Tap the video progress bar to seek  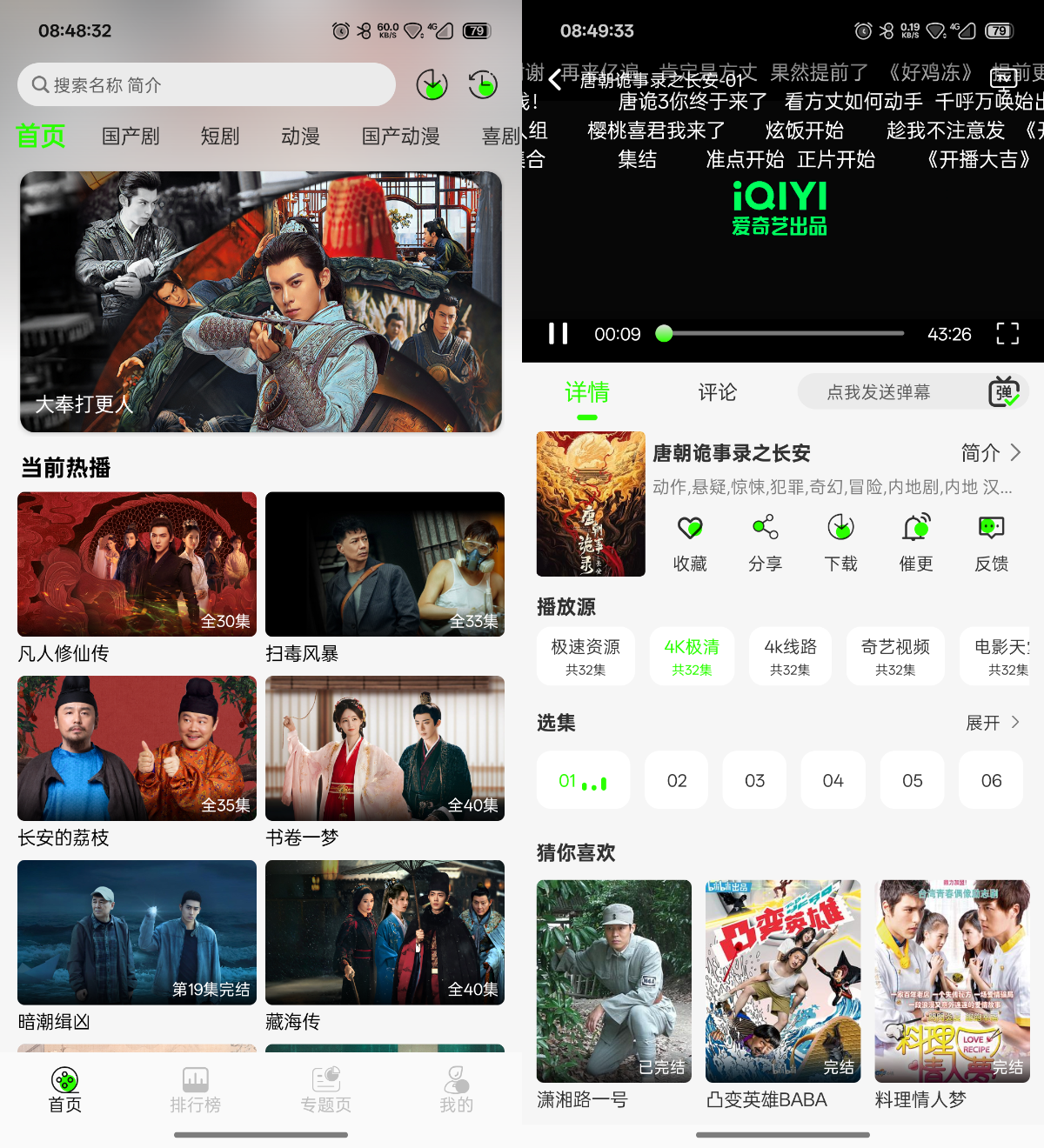pyautogui.click(x=783, y=334)
